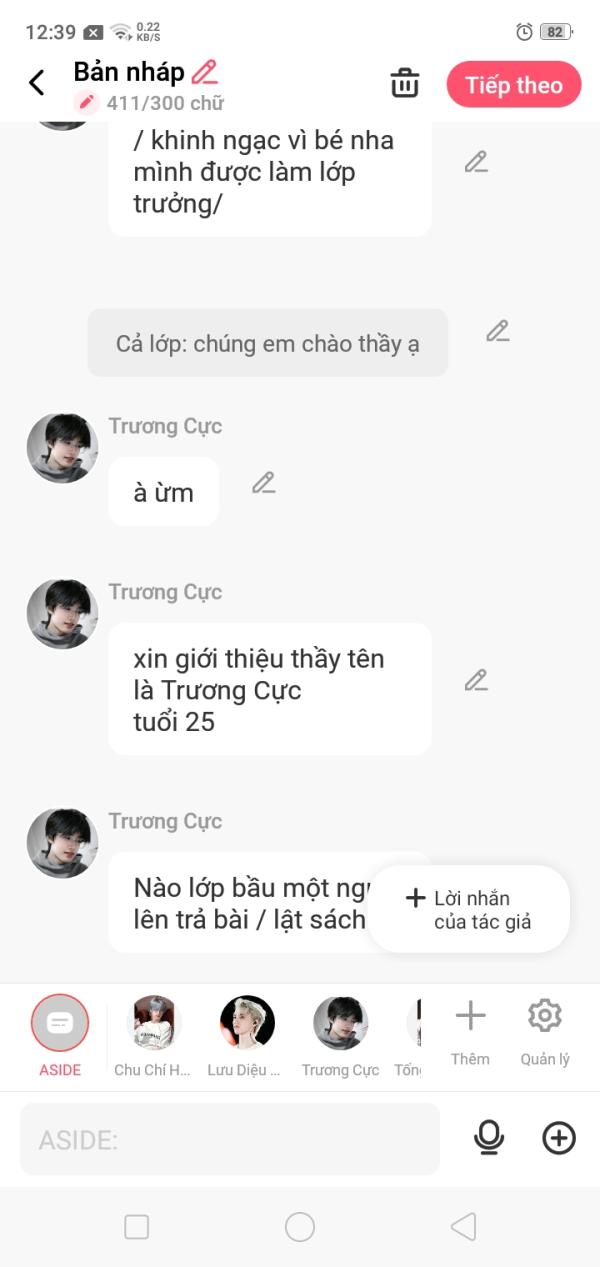
Task: Select the ASIDE narrator option
Action: tap(60, 1023)
